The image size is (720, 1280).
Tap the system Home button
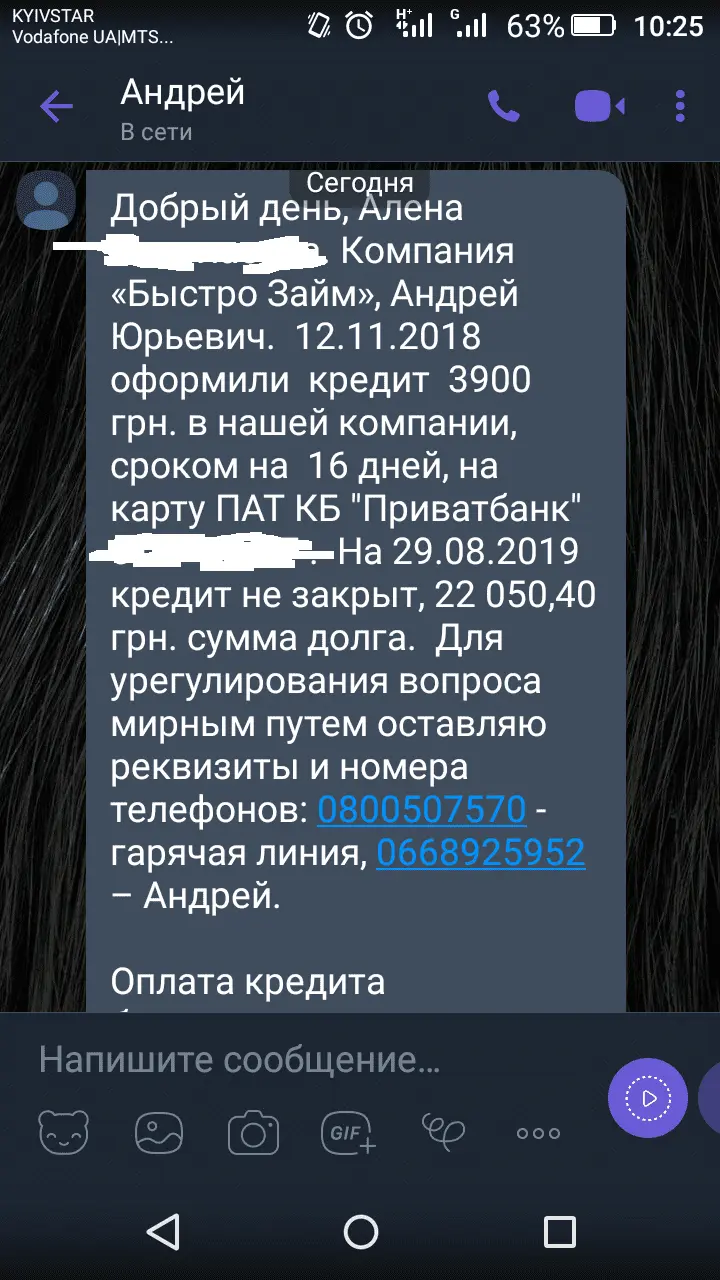(x=361, y=1231)
